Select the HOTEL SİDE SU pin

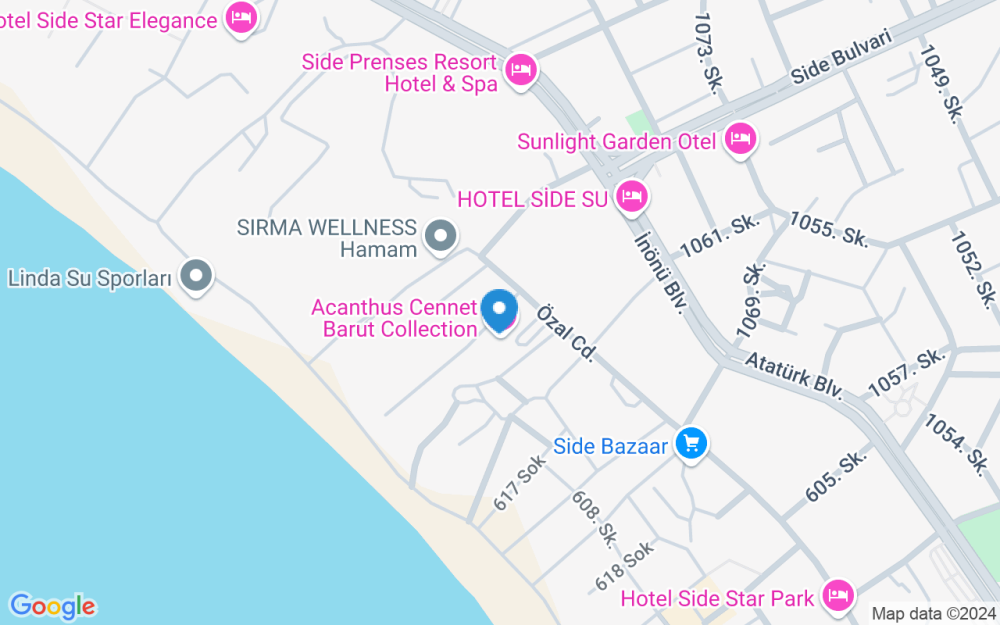(630, 195)
